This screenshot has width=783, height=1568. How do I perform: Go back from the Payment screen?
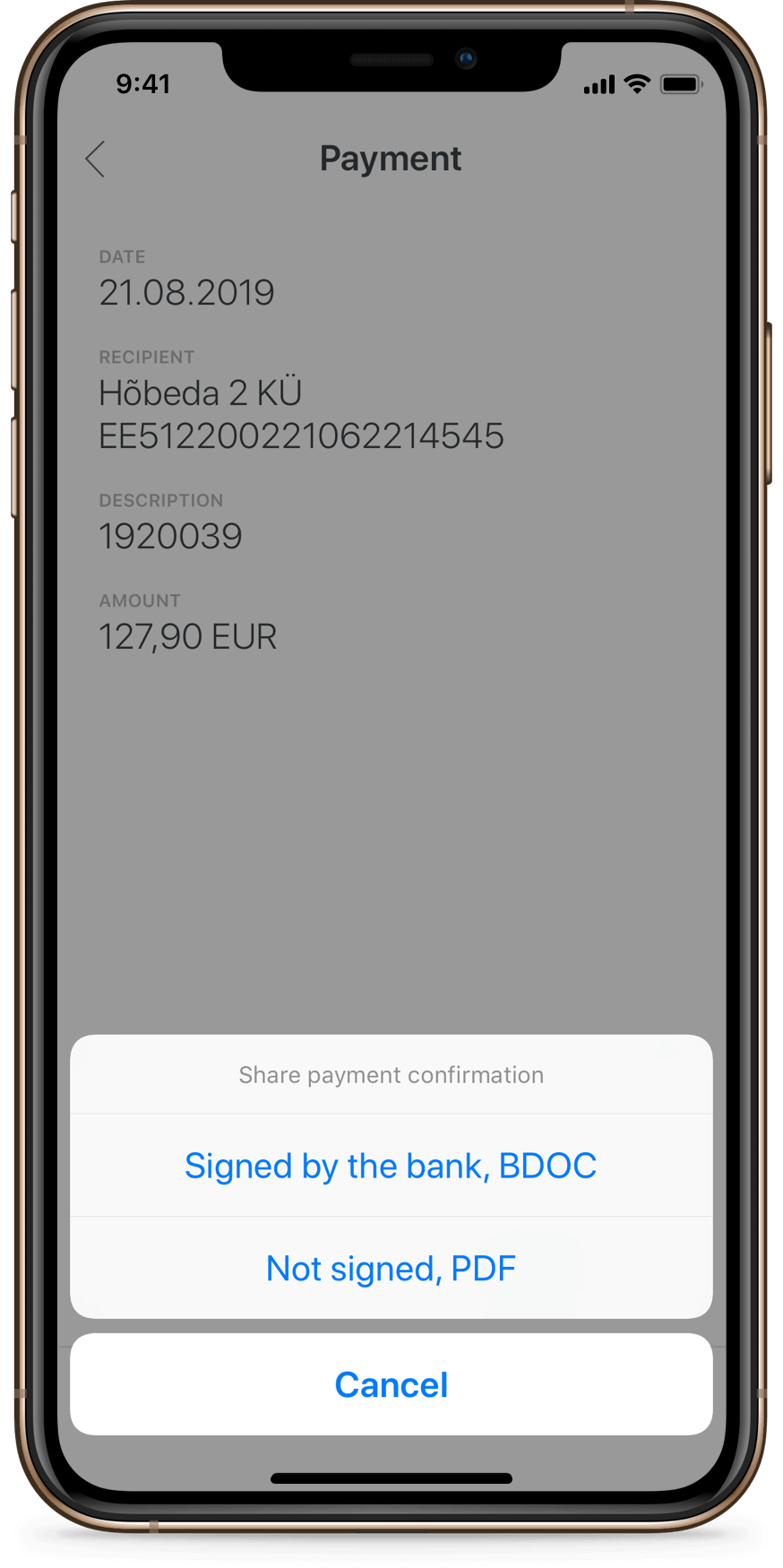click(96, 159)
